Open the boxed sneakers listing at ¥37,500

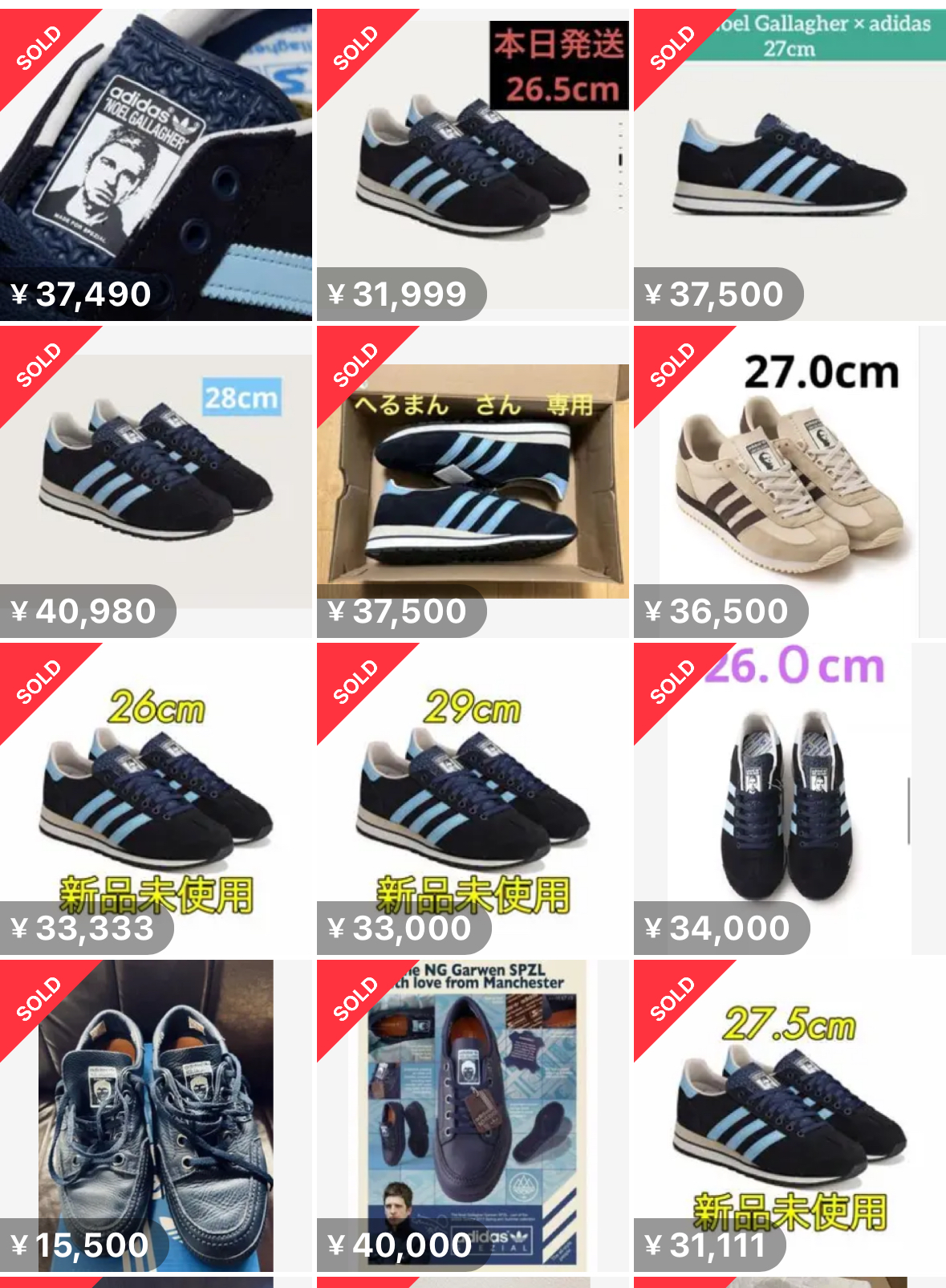(x=473, y=481)
